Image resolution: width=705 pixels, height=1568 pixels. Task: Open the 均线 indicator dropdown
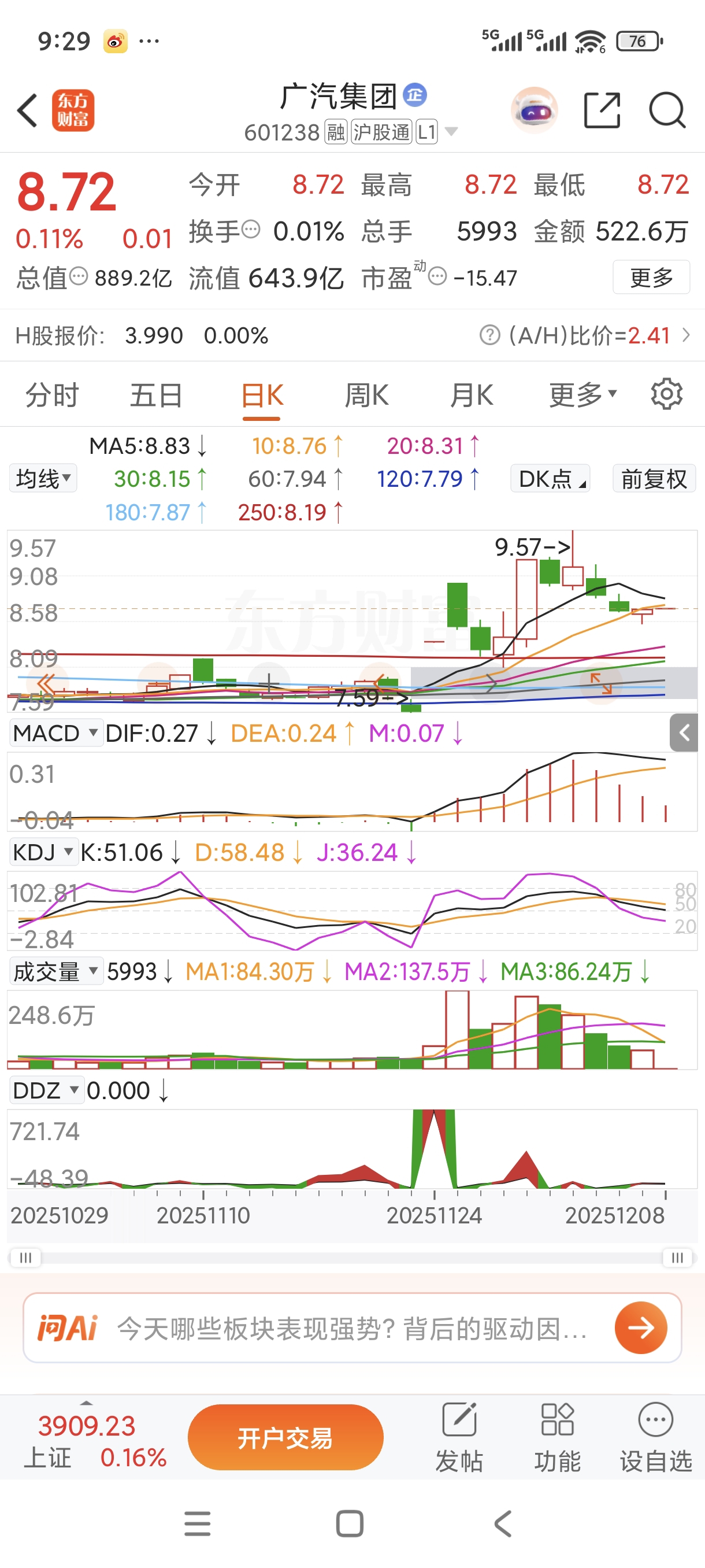43,478
